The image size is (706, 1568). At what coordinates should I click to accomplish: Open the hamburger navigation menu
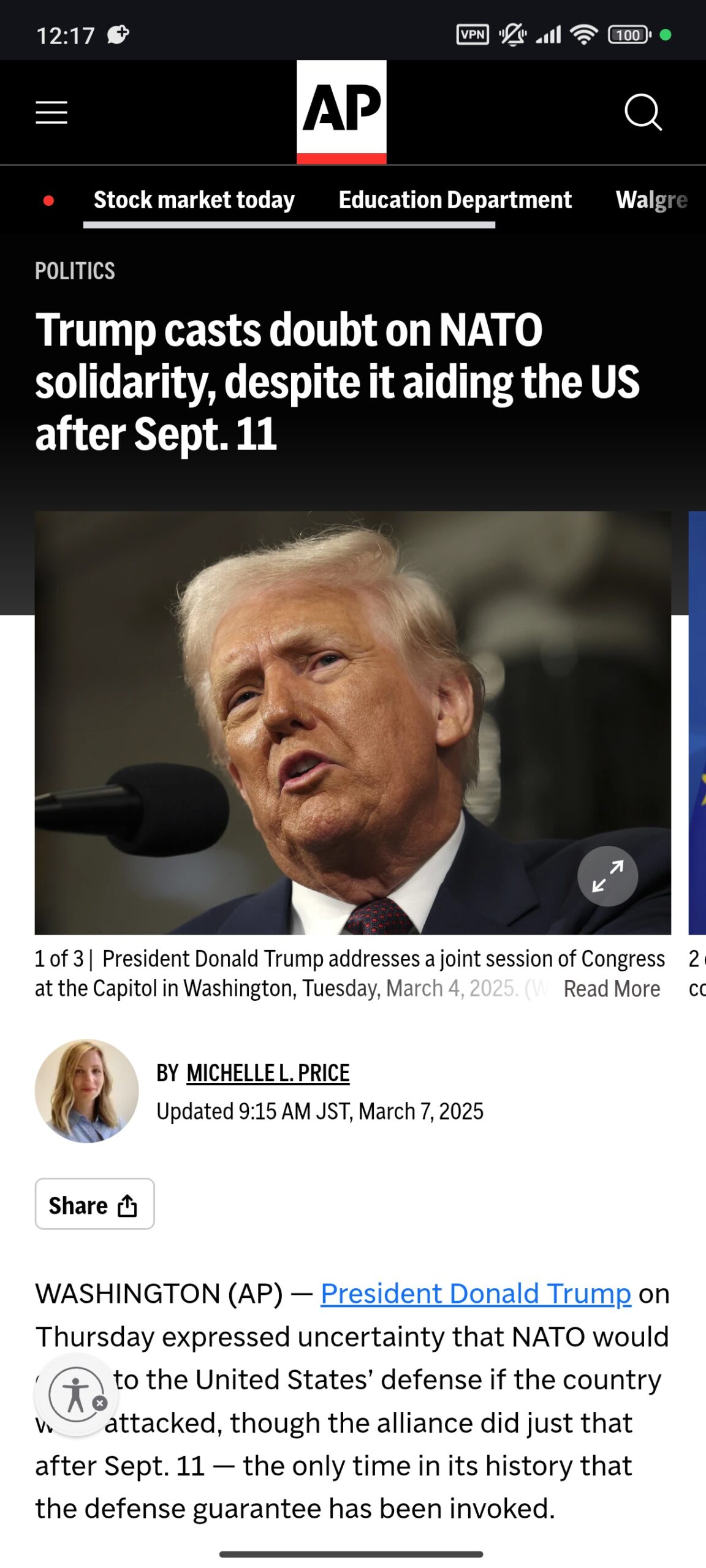tap(51, 113)
